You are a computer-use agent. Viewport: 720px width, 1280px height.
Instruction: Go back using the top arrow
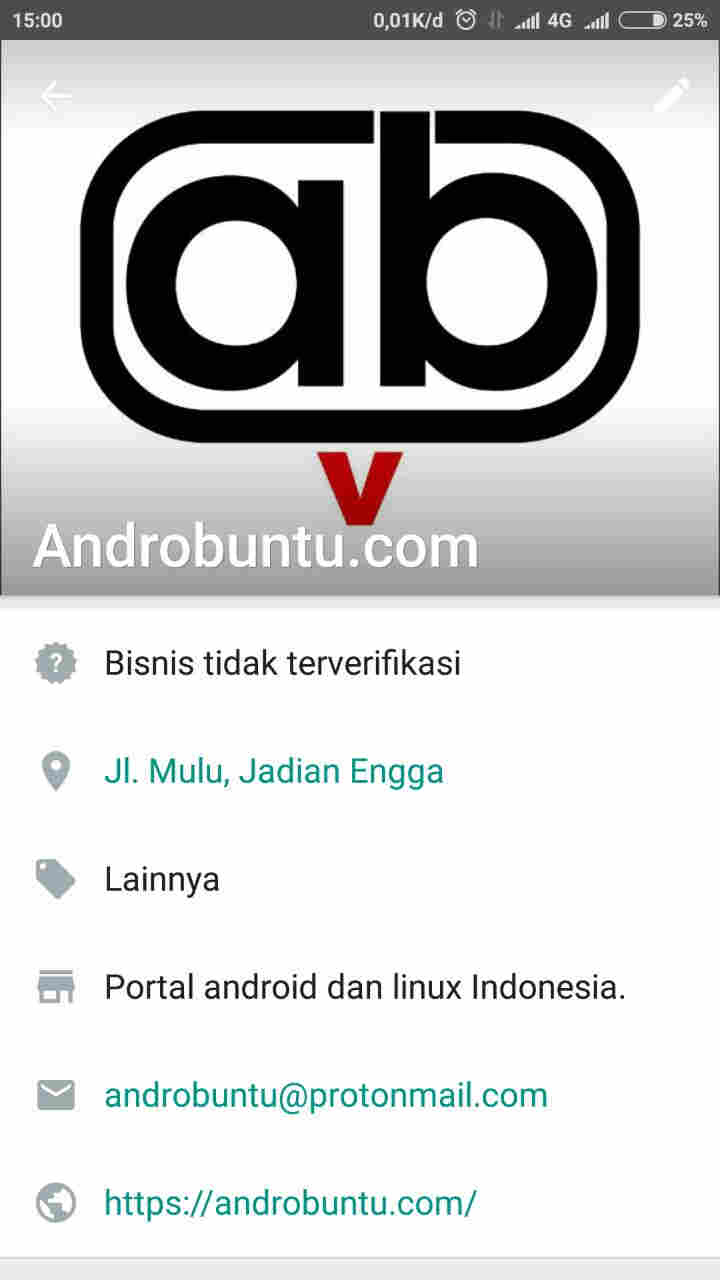pos(56,96)
